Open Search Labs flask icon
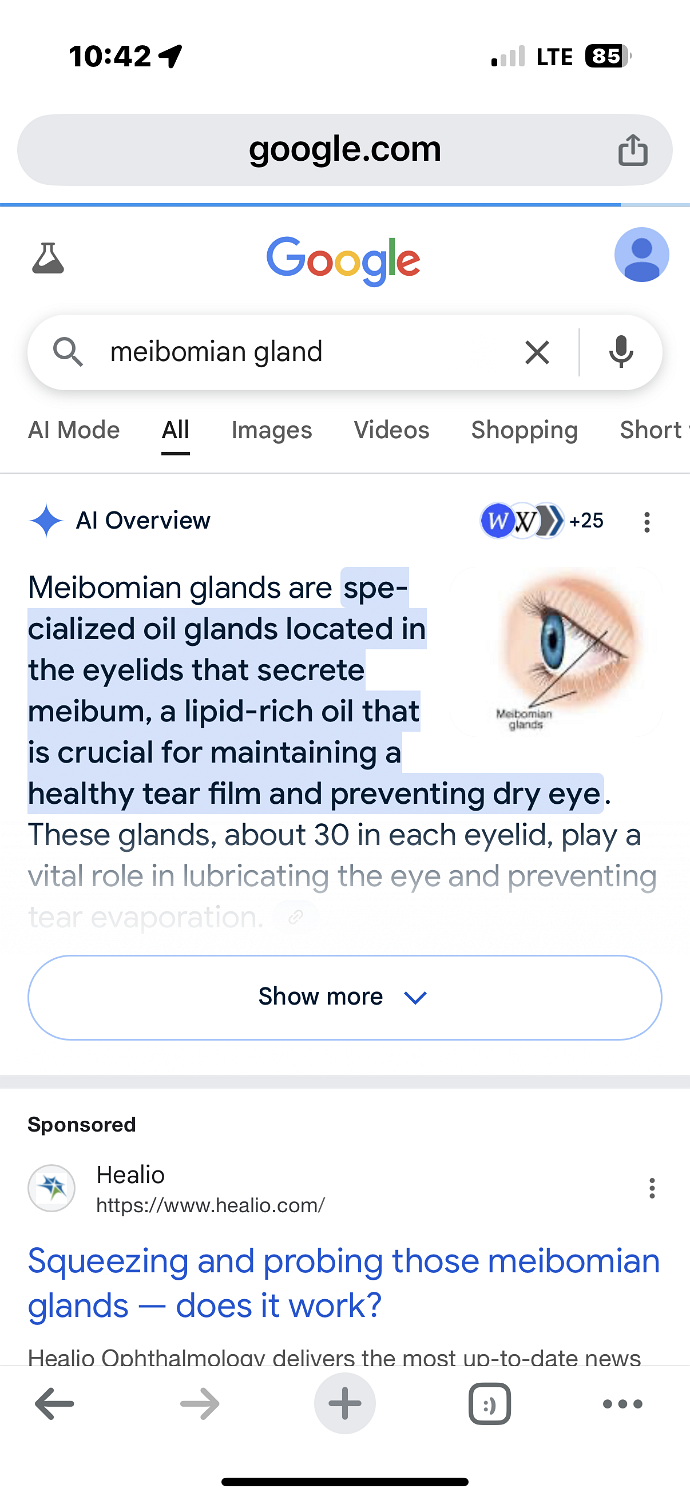Screen dimensions: 690x1500 coord(48,258)
